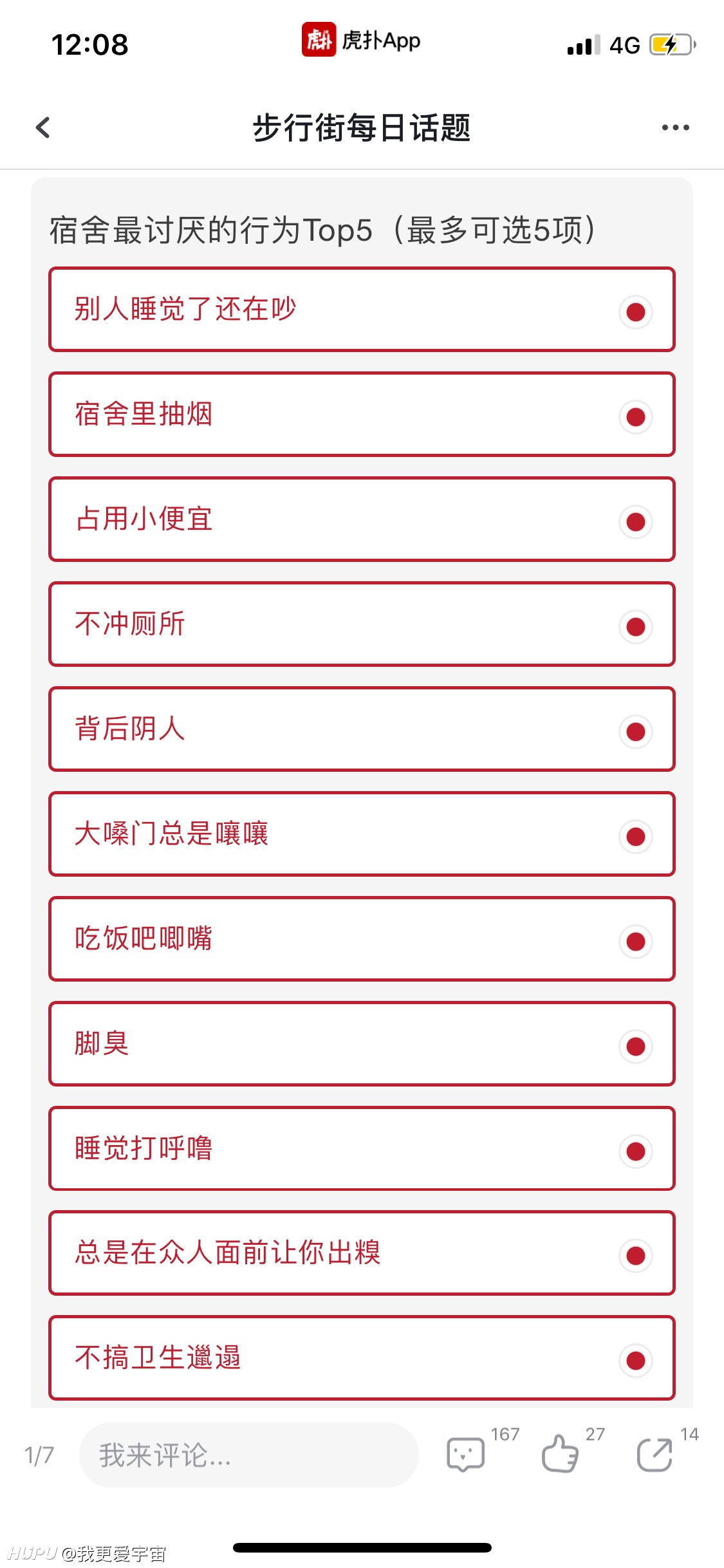
Task: Tap the 我来评论 comment field
Action: click(x=249, y=1455)
